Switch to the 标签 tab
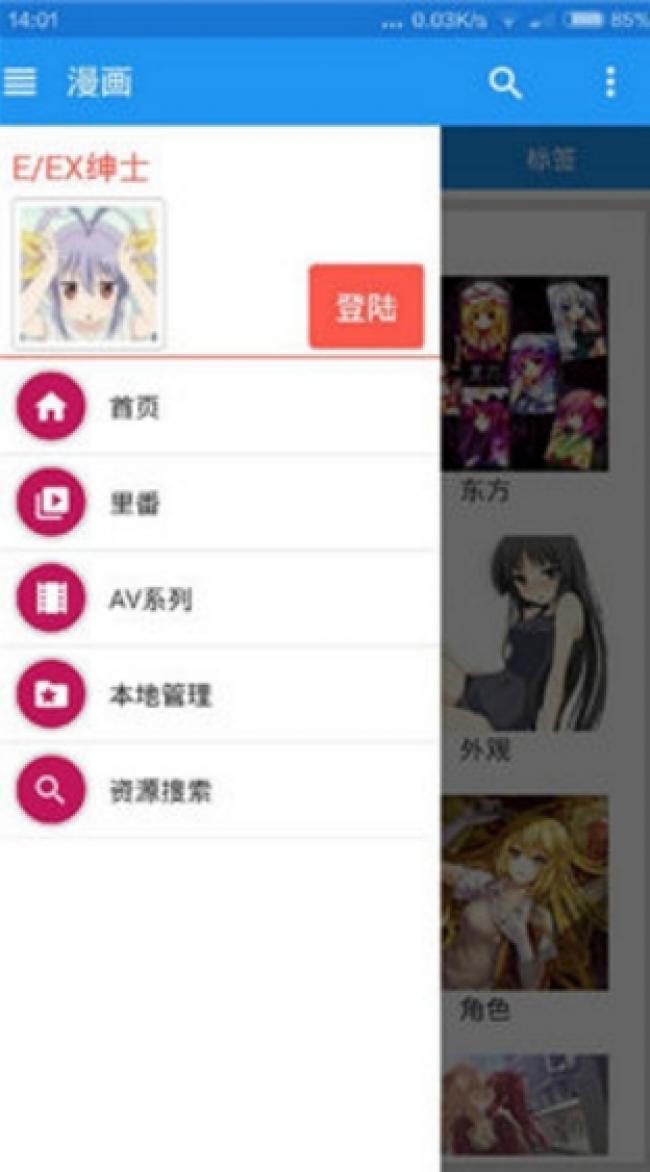 [550, 159]
